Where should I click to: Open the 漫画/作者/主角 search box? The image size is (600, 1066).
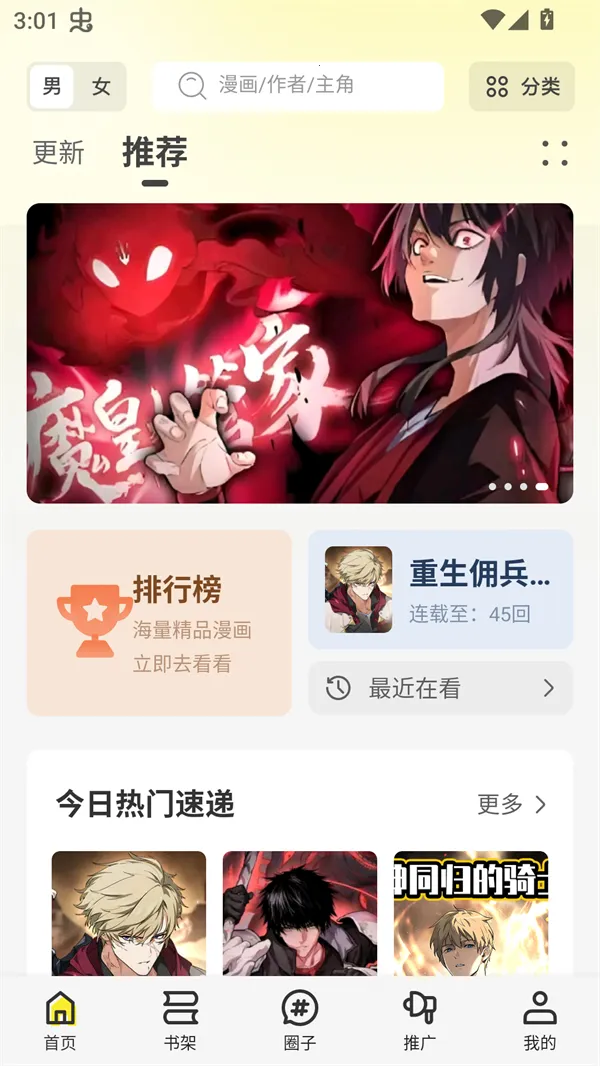click(x=298, y=86)
